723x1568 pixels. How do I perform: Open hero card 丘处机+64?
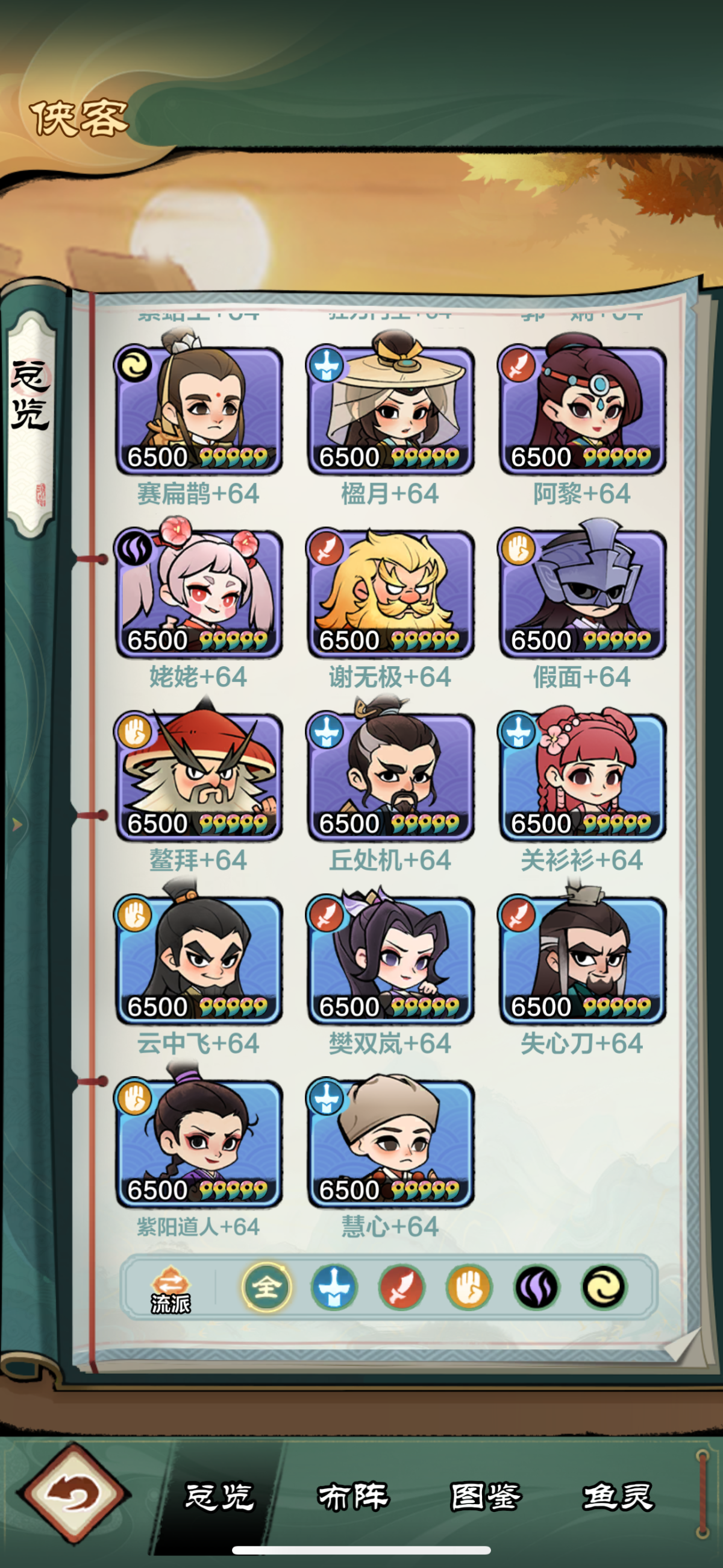point(390,778)
